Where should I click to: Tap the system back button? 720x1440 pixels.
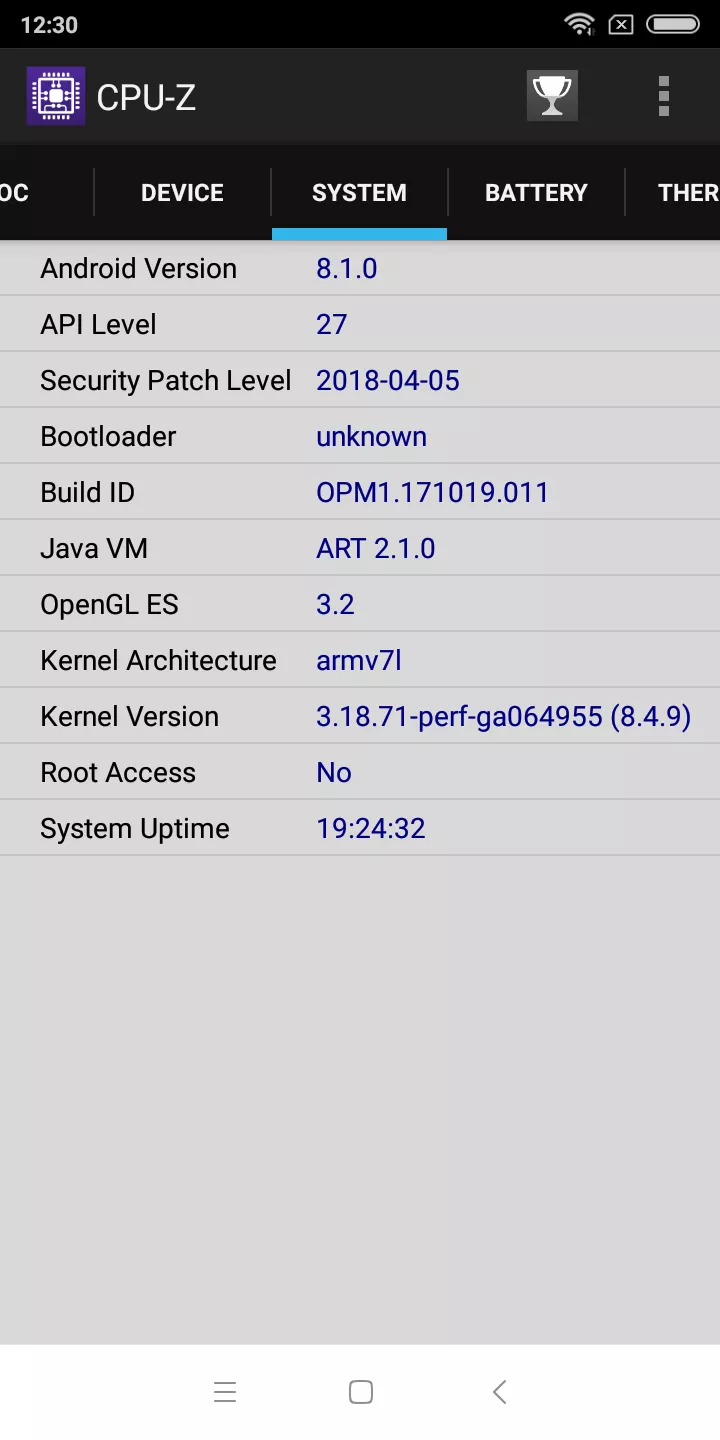tap(500, 1391)
